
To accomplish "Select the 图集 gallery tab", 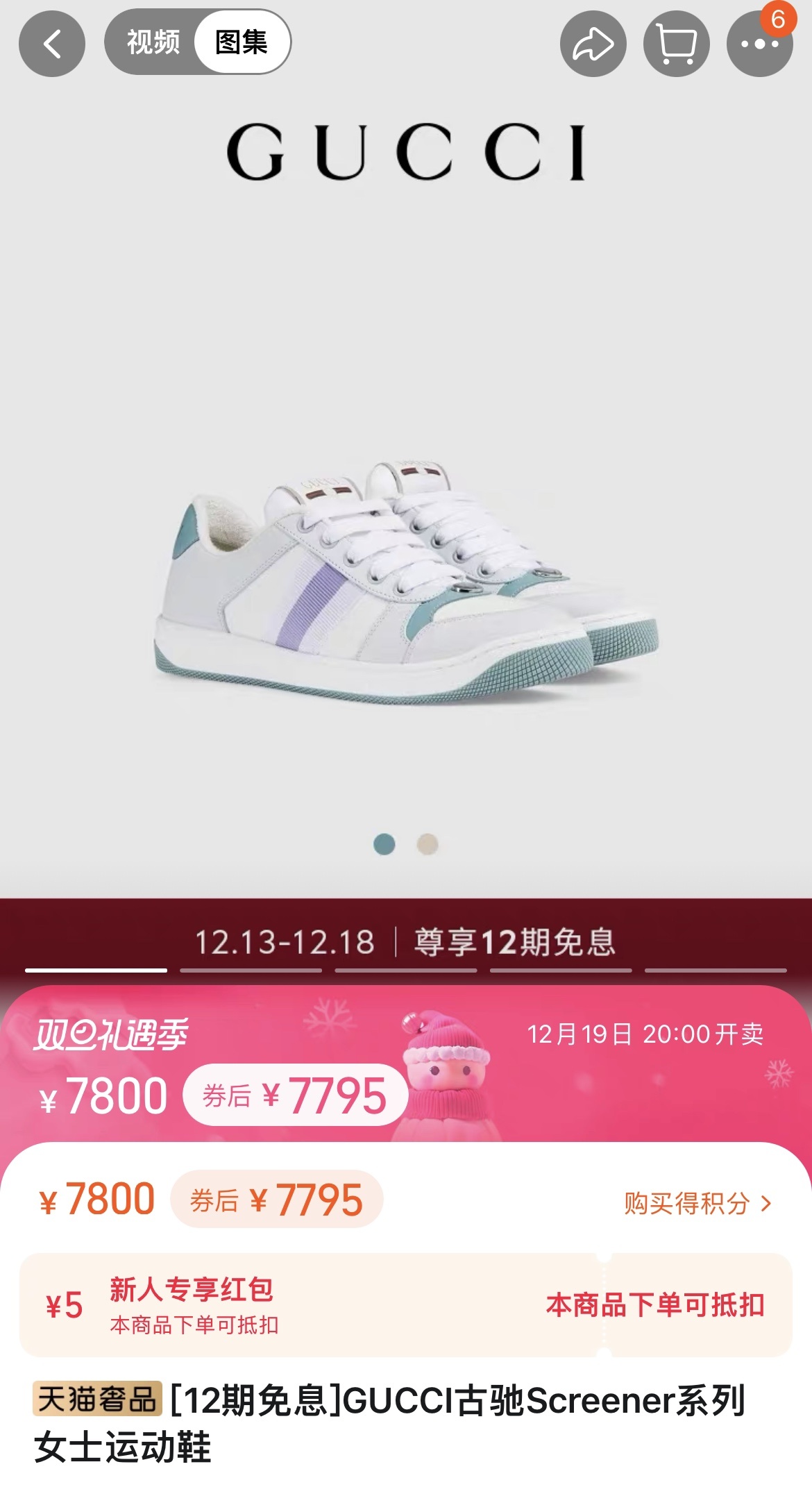I will point(241,42).
